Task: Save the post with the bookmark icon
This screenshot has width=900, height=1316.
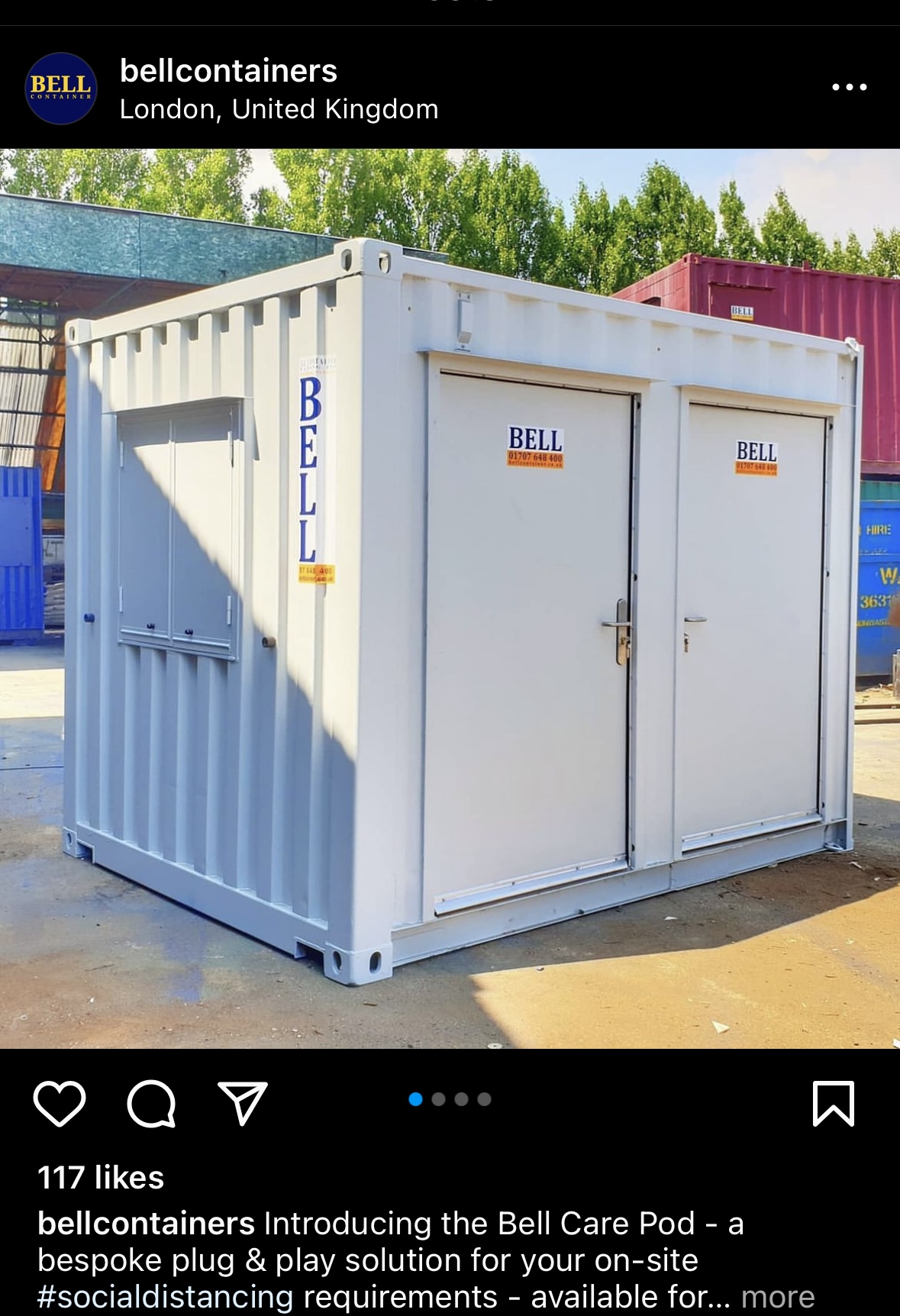Action: point(833,1103)
